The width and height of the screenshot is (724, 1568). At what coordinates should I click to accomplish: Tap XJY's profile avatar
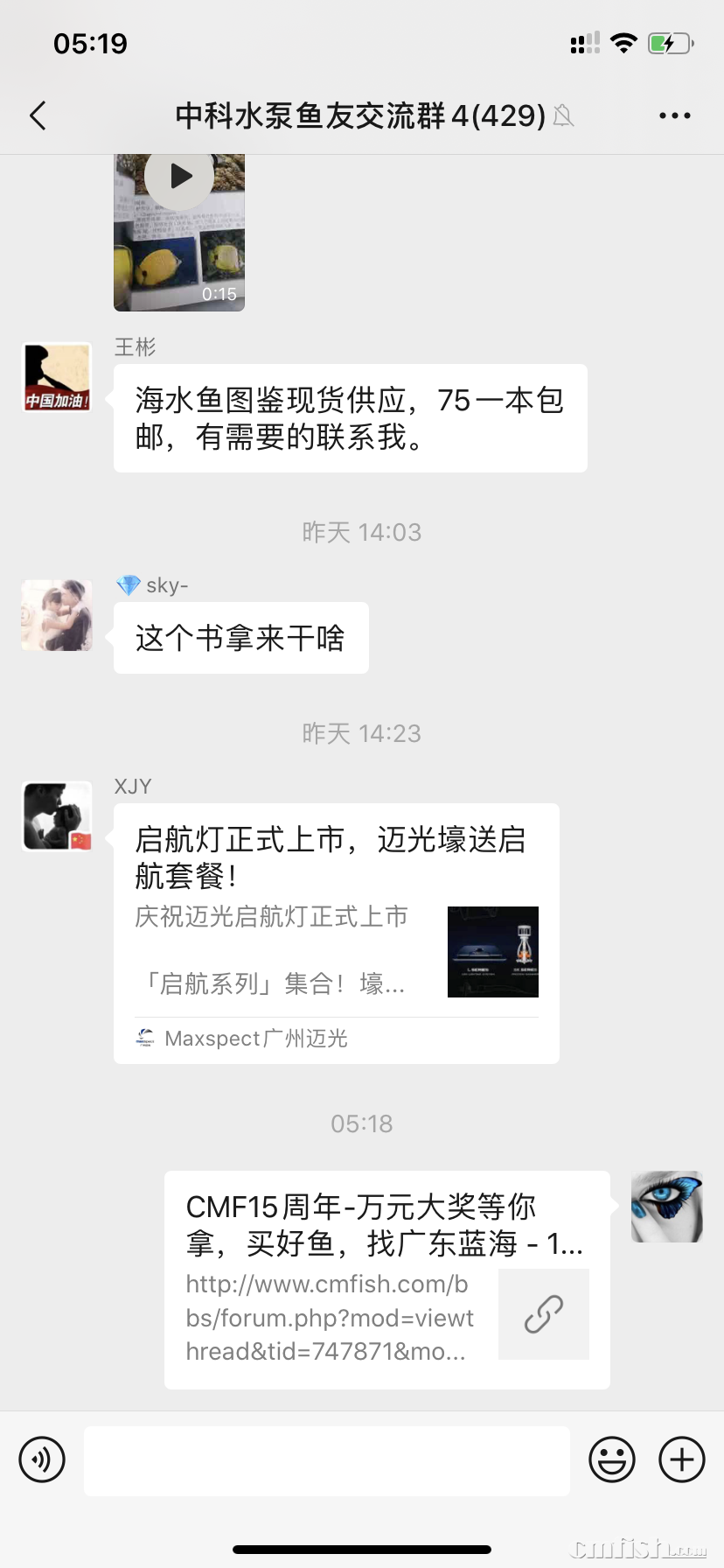57,816
